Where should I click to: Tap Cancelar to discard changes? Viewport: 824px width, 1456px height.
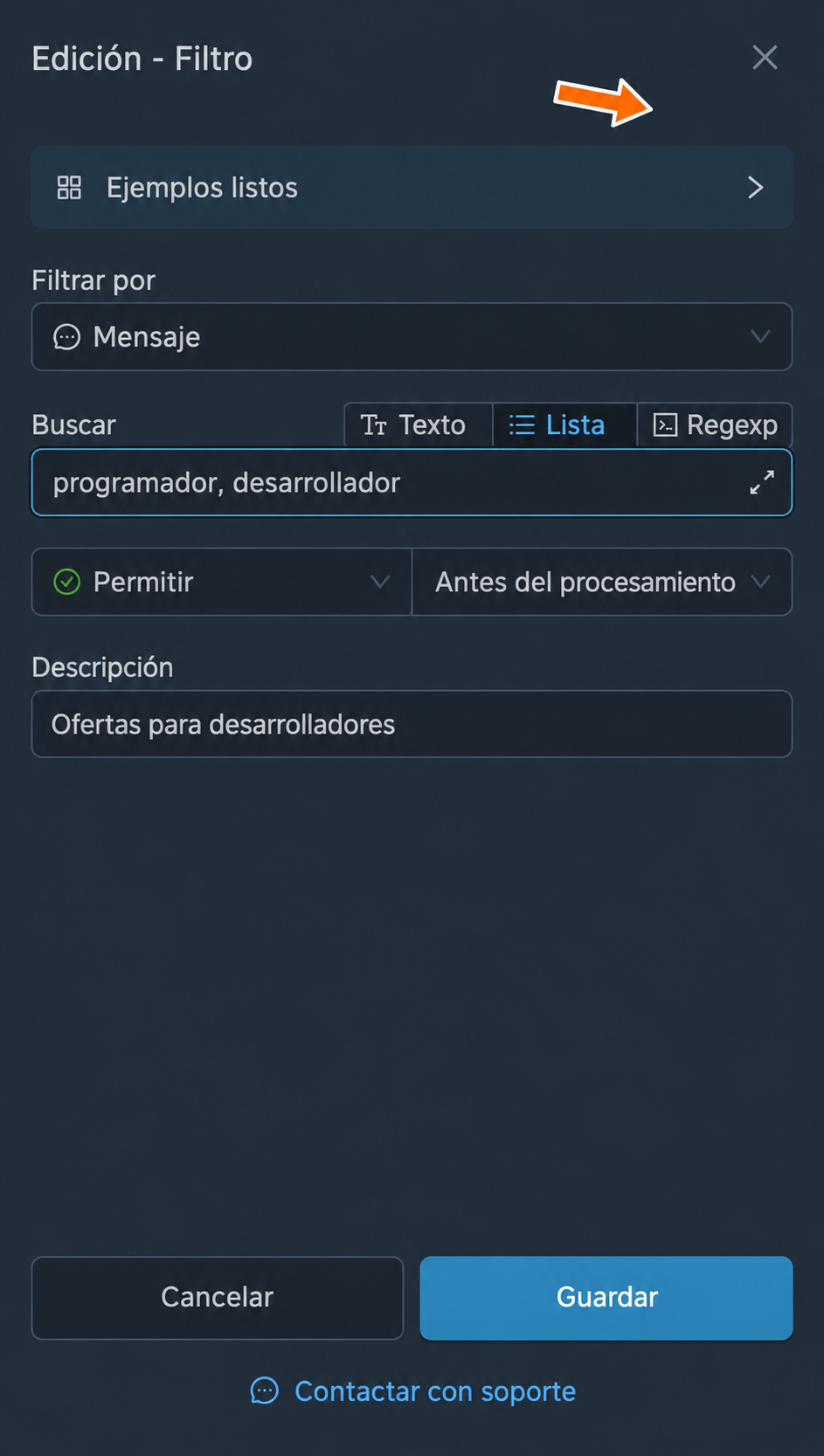point(218,1298)
